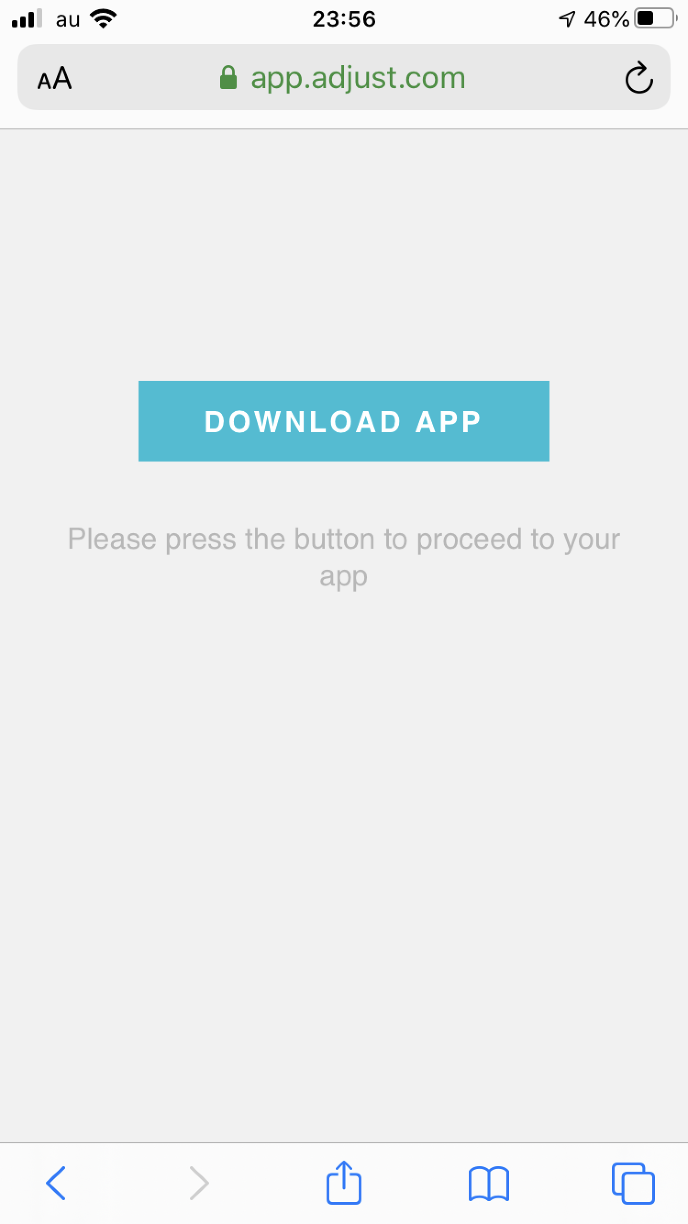
Task: Open the share sheet
Action: (344, 1183)
